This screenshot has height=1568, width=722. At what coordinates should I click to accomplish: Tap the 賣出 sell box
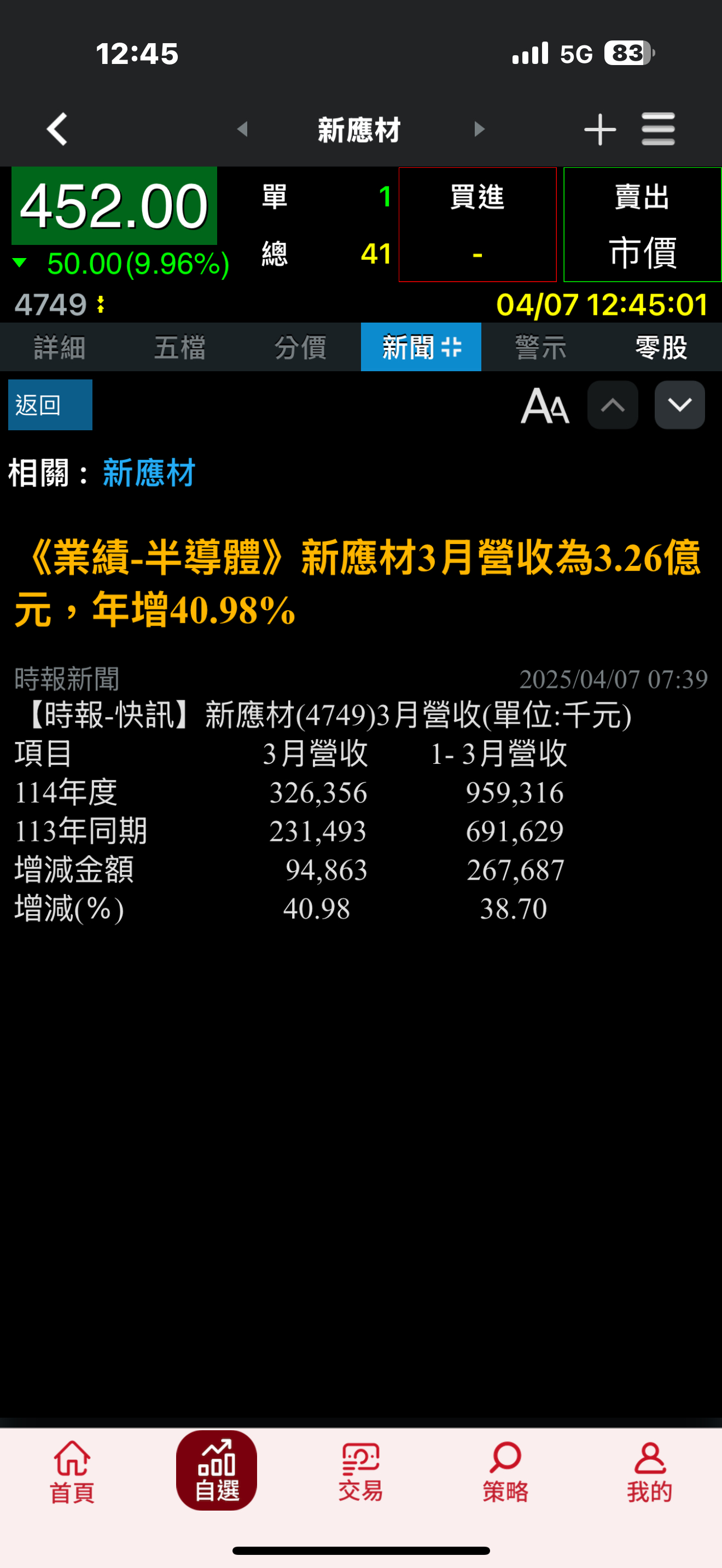(x=643, y=225)
